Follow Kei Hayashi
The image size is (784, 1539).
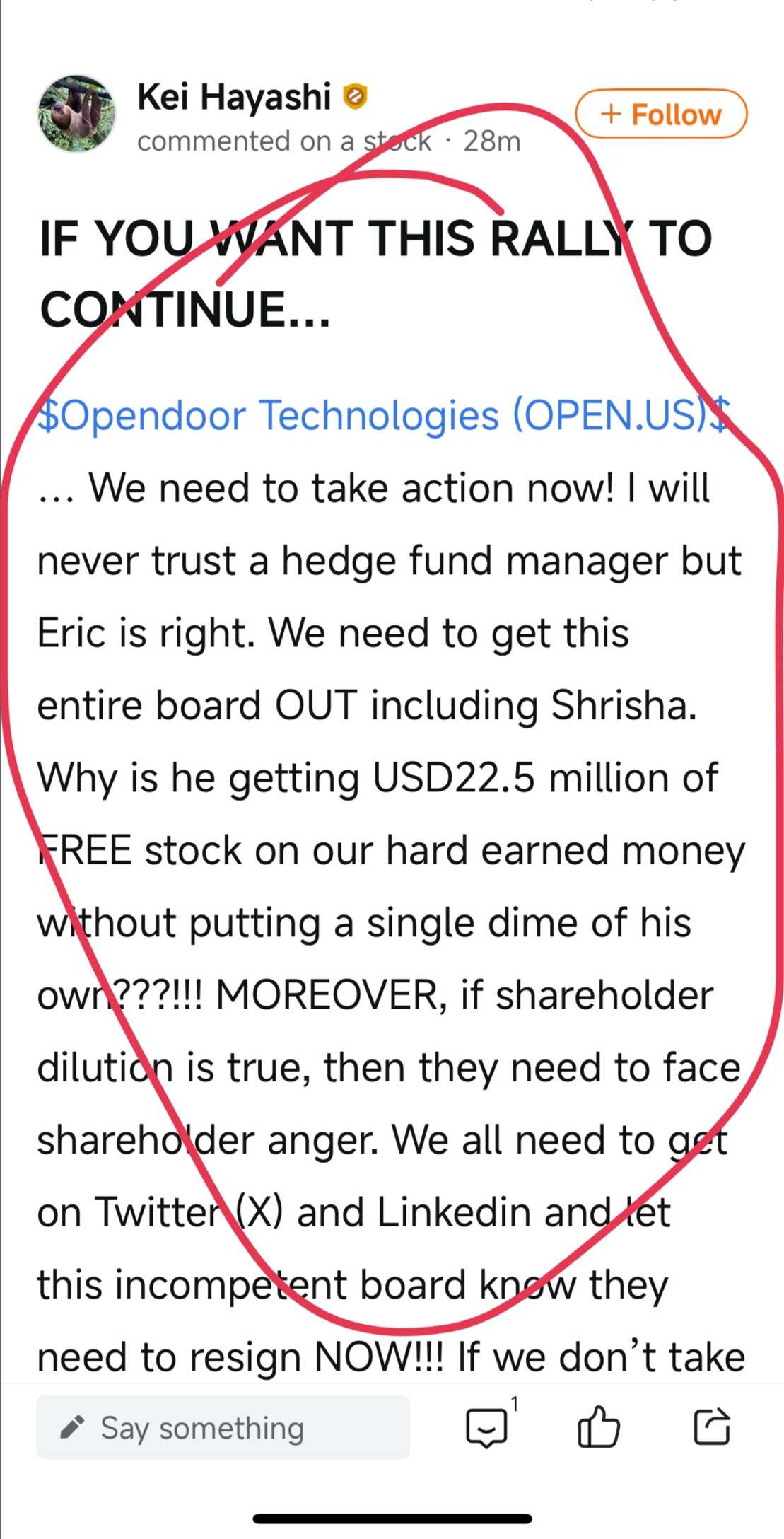(661, 114)
